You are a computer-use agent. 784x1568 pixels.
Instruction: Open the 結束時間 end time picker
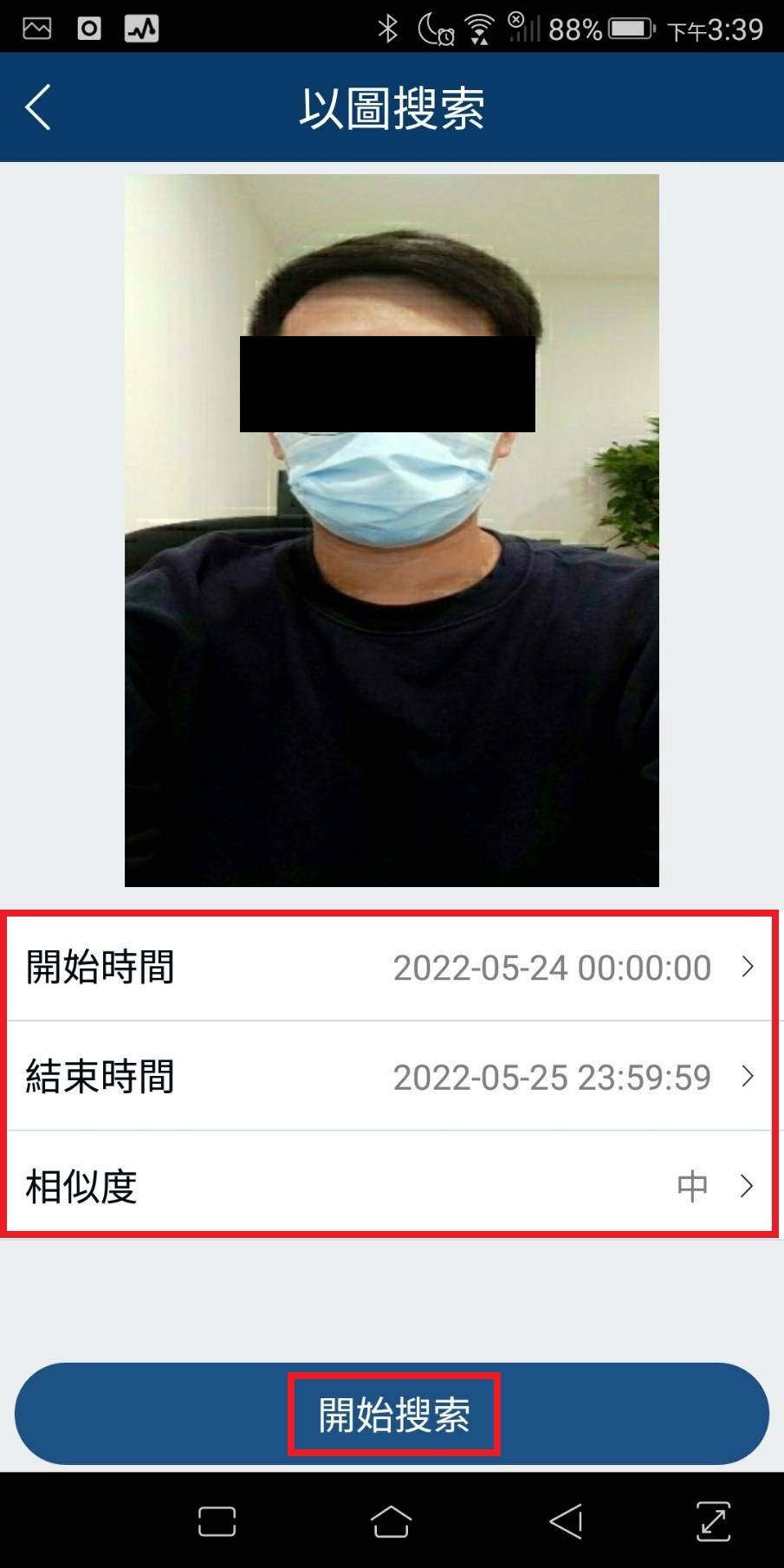click(x=392, y=1076)
